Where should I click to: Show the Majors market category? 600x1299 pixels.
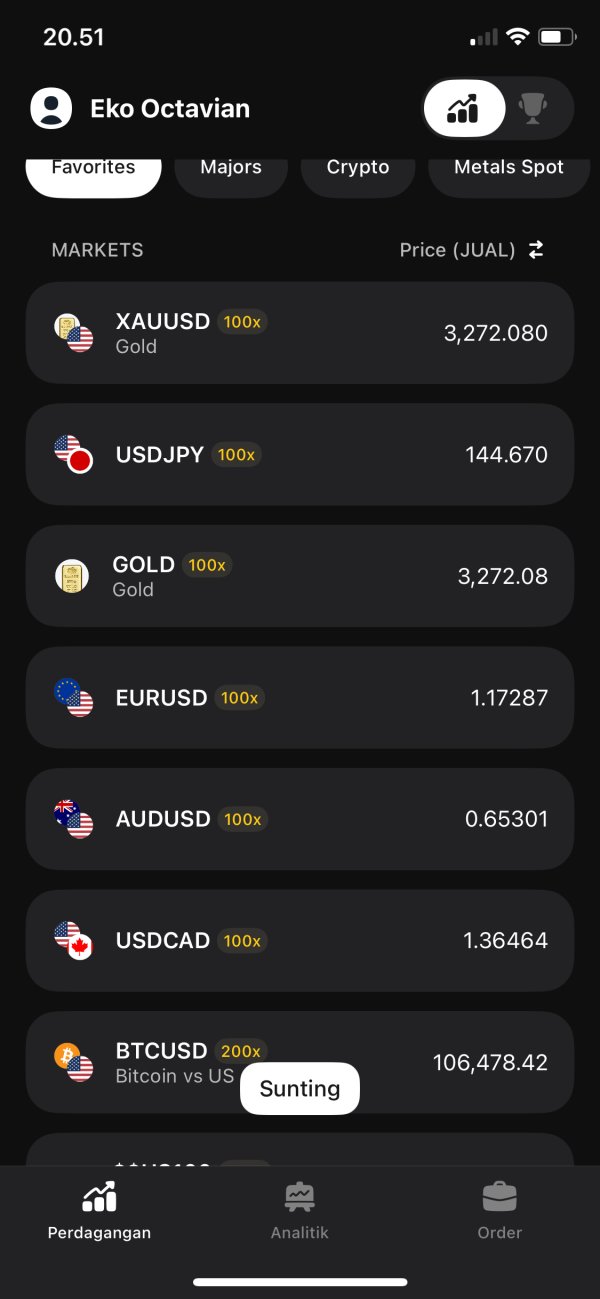click(x=231, y=170)
